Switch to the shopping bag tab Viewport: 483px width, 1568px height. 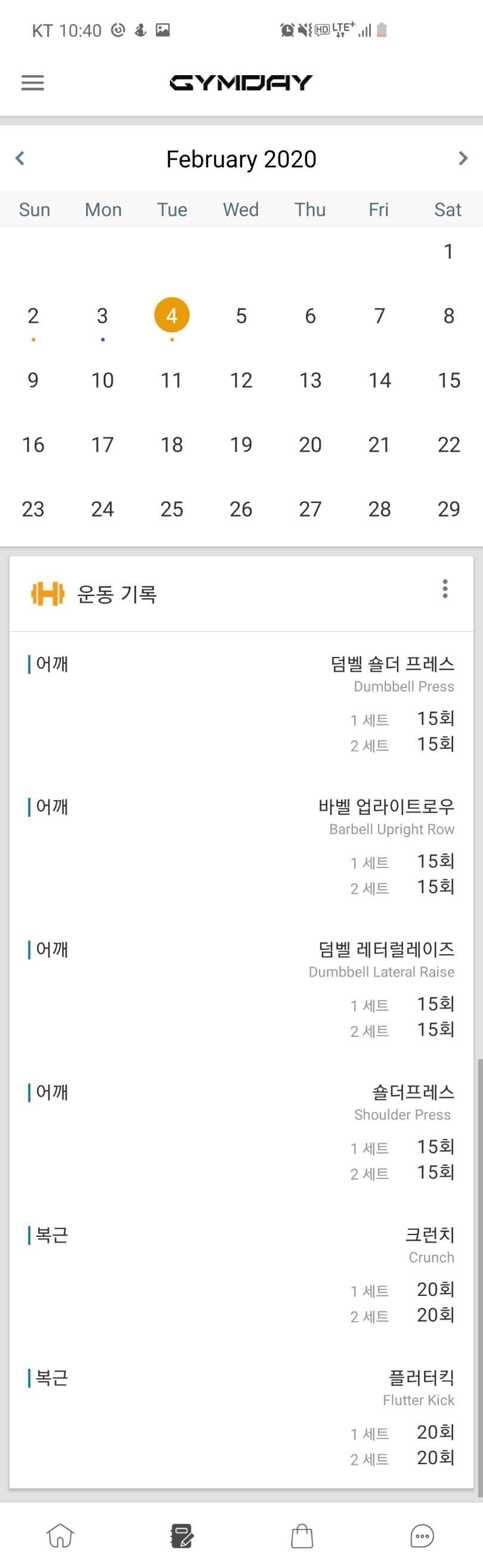(302, 1535)
